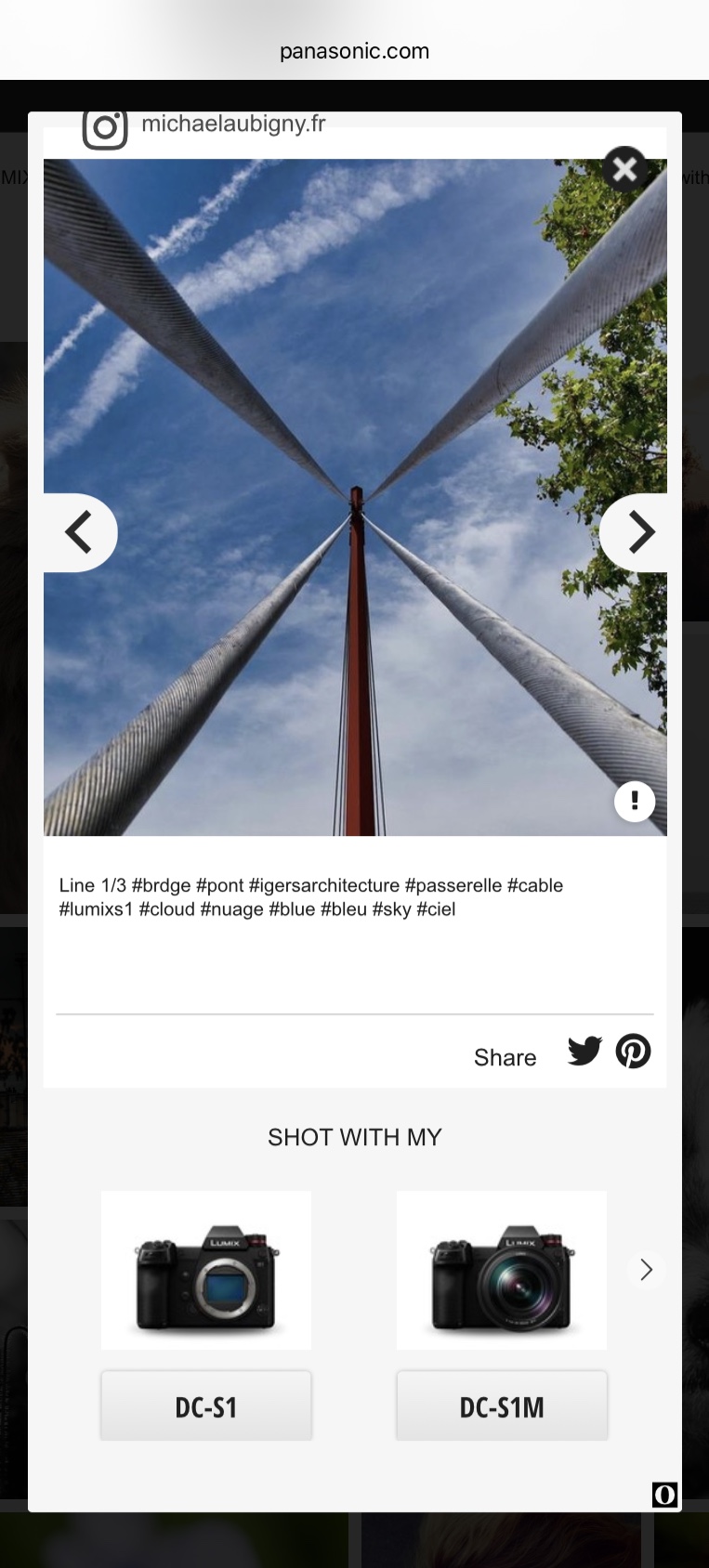Go to the previous photo
The image size is (709, 1568).
coord(80,532)
